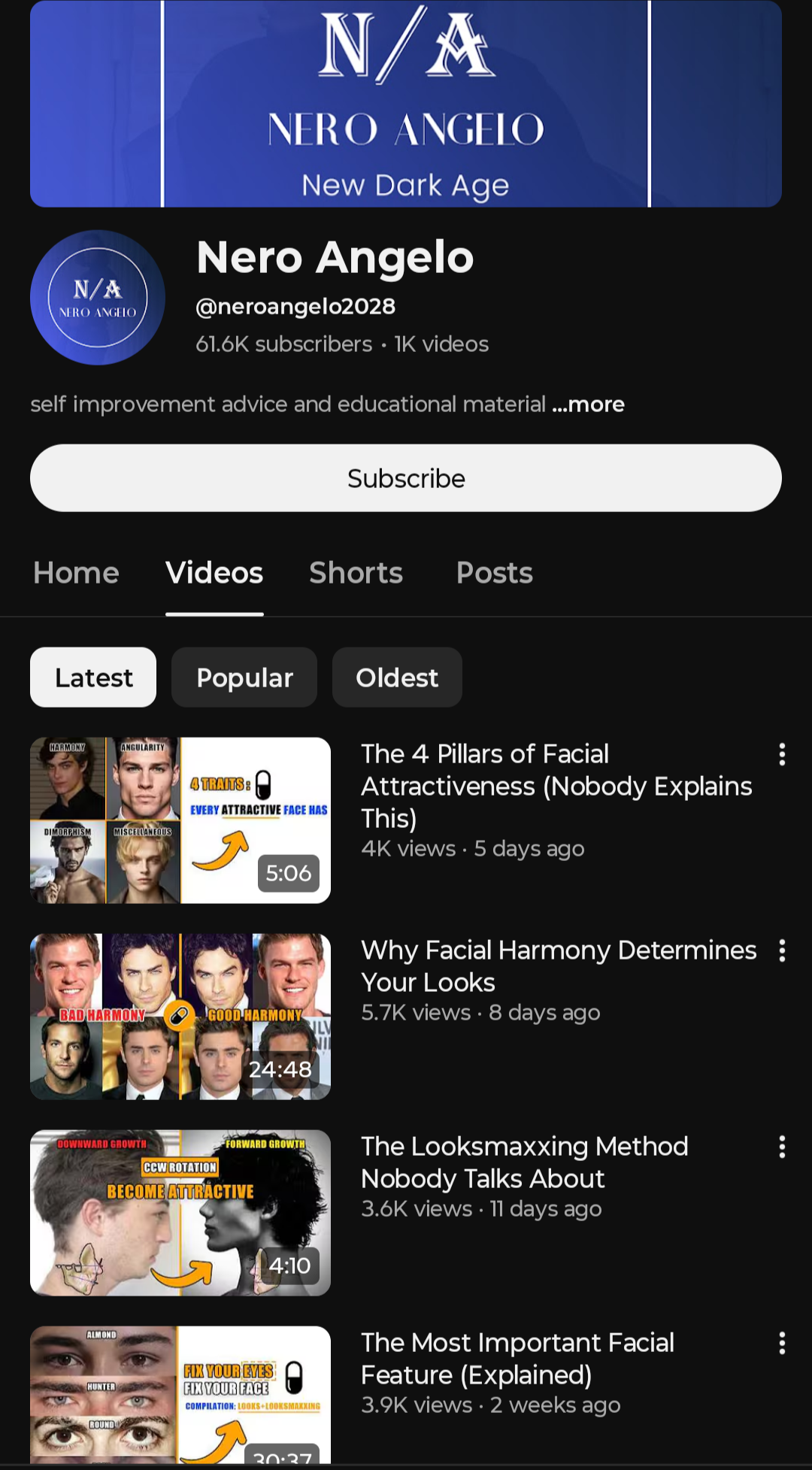
Task: Tap the Subscribe button
Action: 406,477
